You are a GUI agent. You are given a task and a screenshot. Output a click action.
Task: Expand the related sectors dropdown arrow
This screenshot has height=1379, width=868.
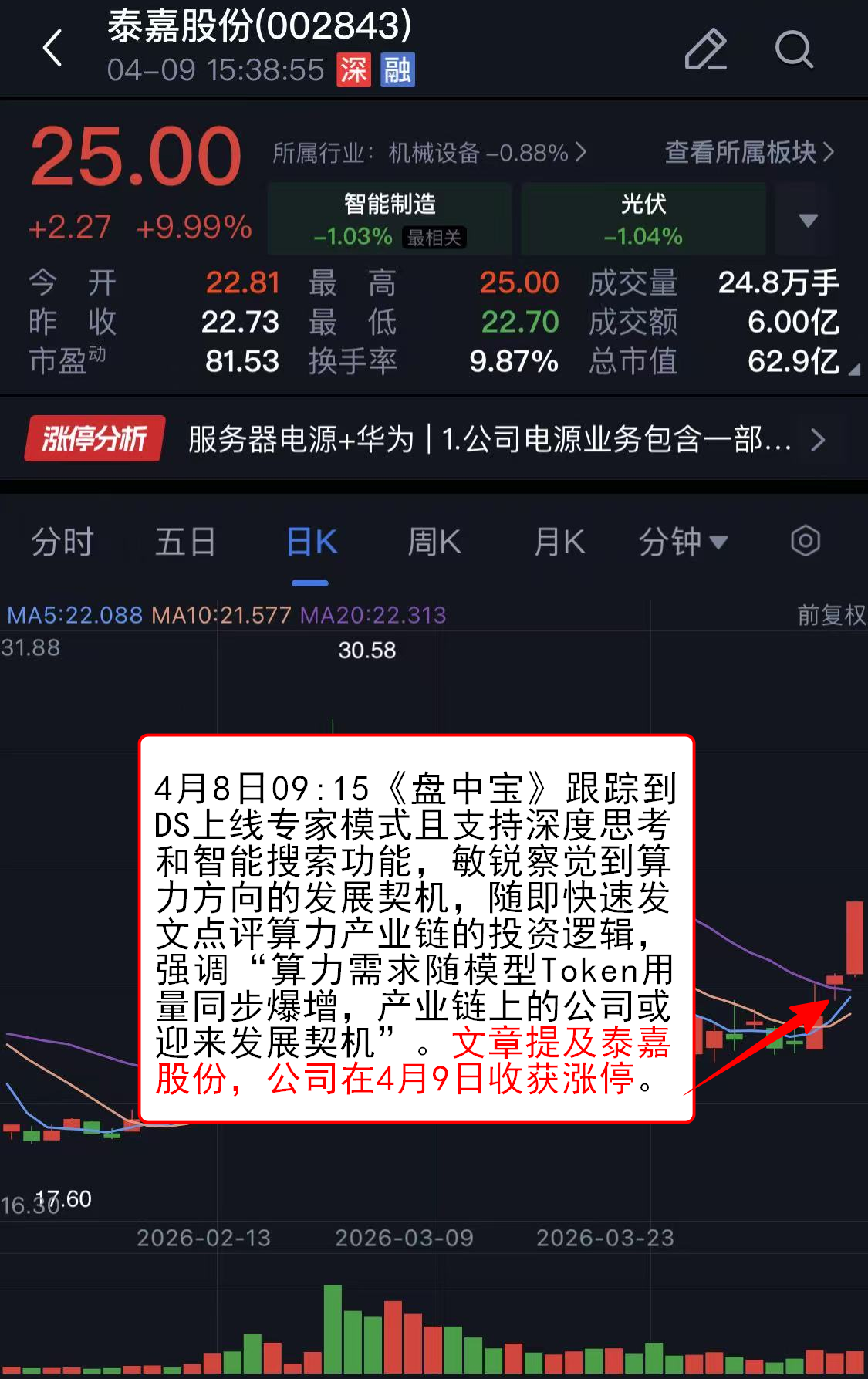click(x=808, y=220)
